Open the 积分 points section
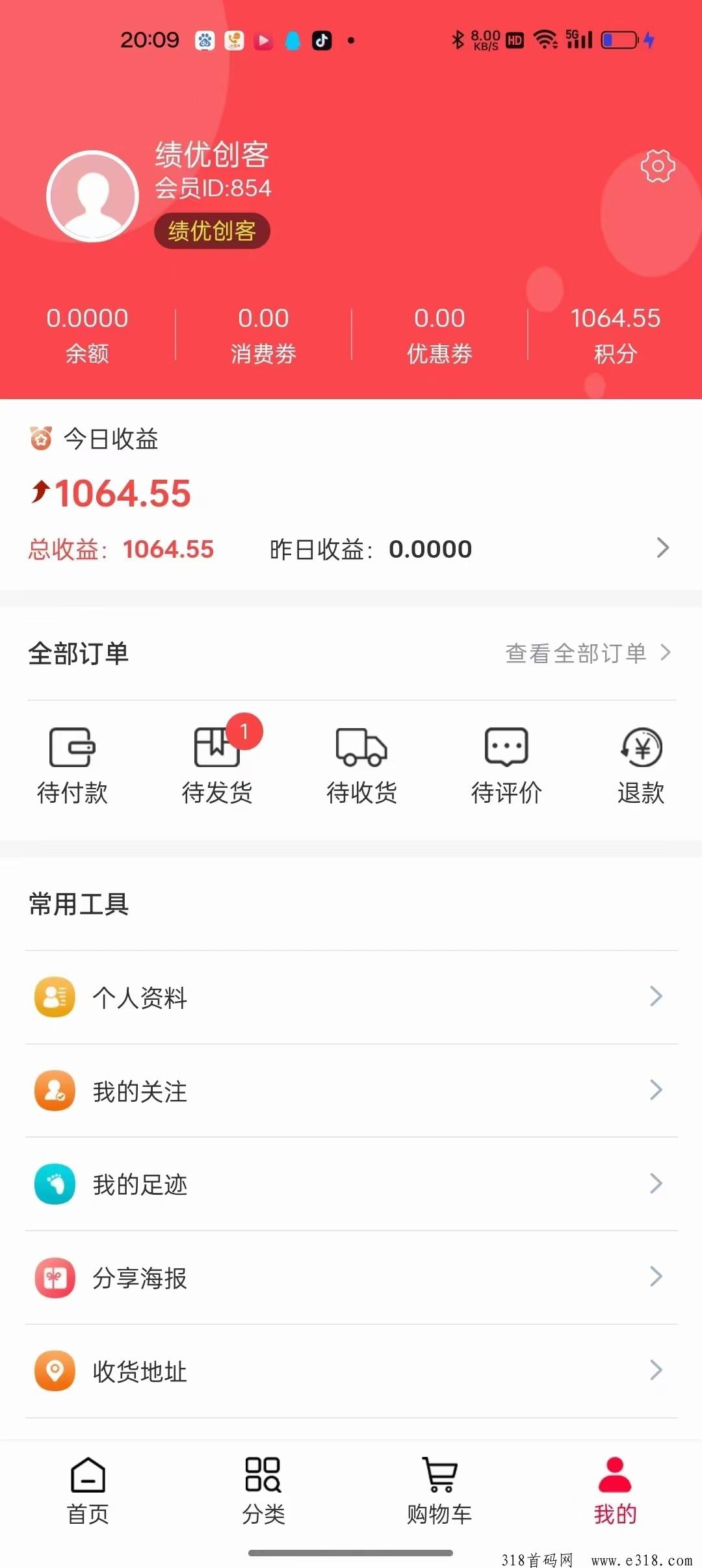 point(615,335)
